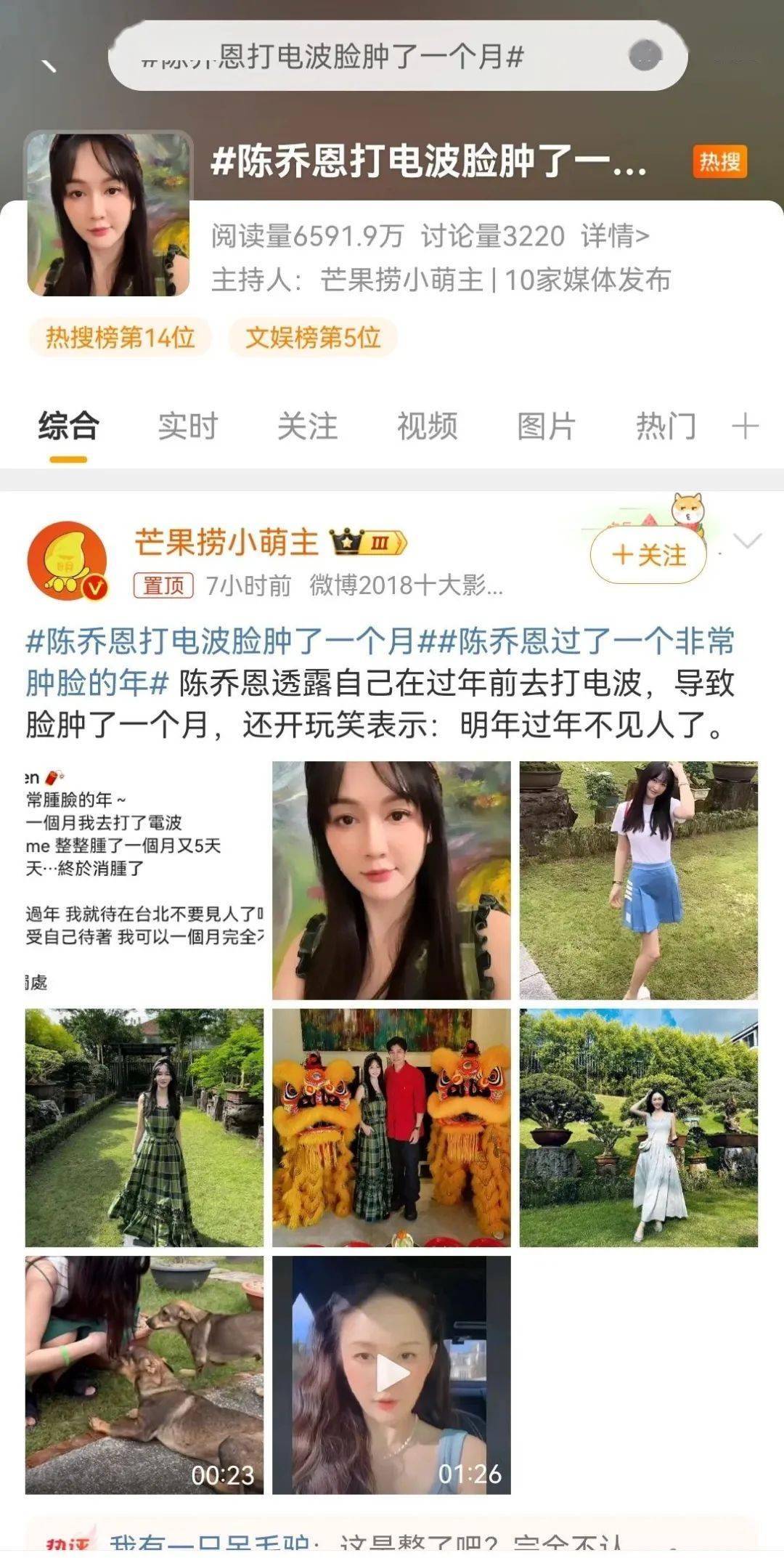Switch to the 热门 tab
The width and height of the screenshot is (784, 1558).
666,426
